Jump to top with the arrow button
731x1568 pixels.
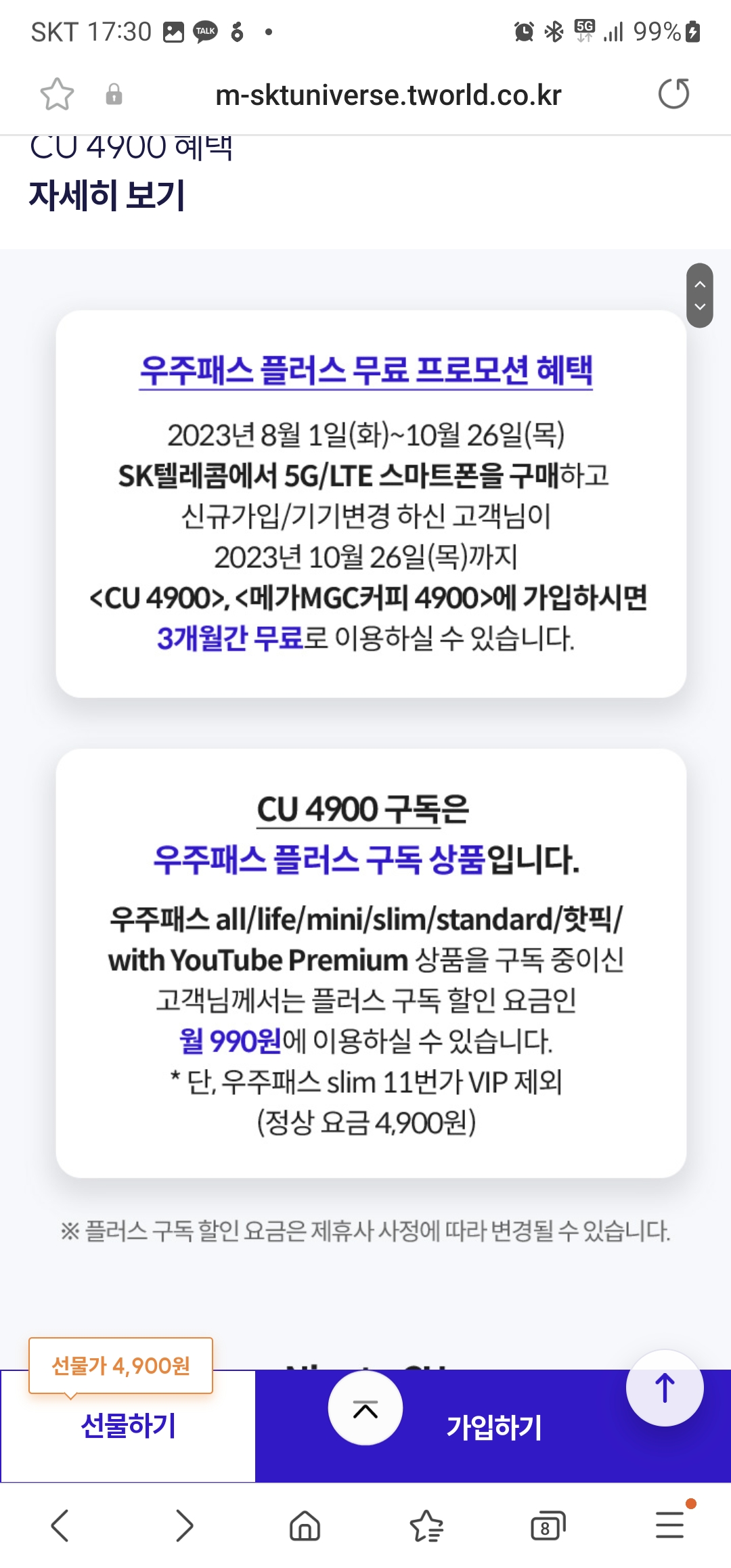665,1388
